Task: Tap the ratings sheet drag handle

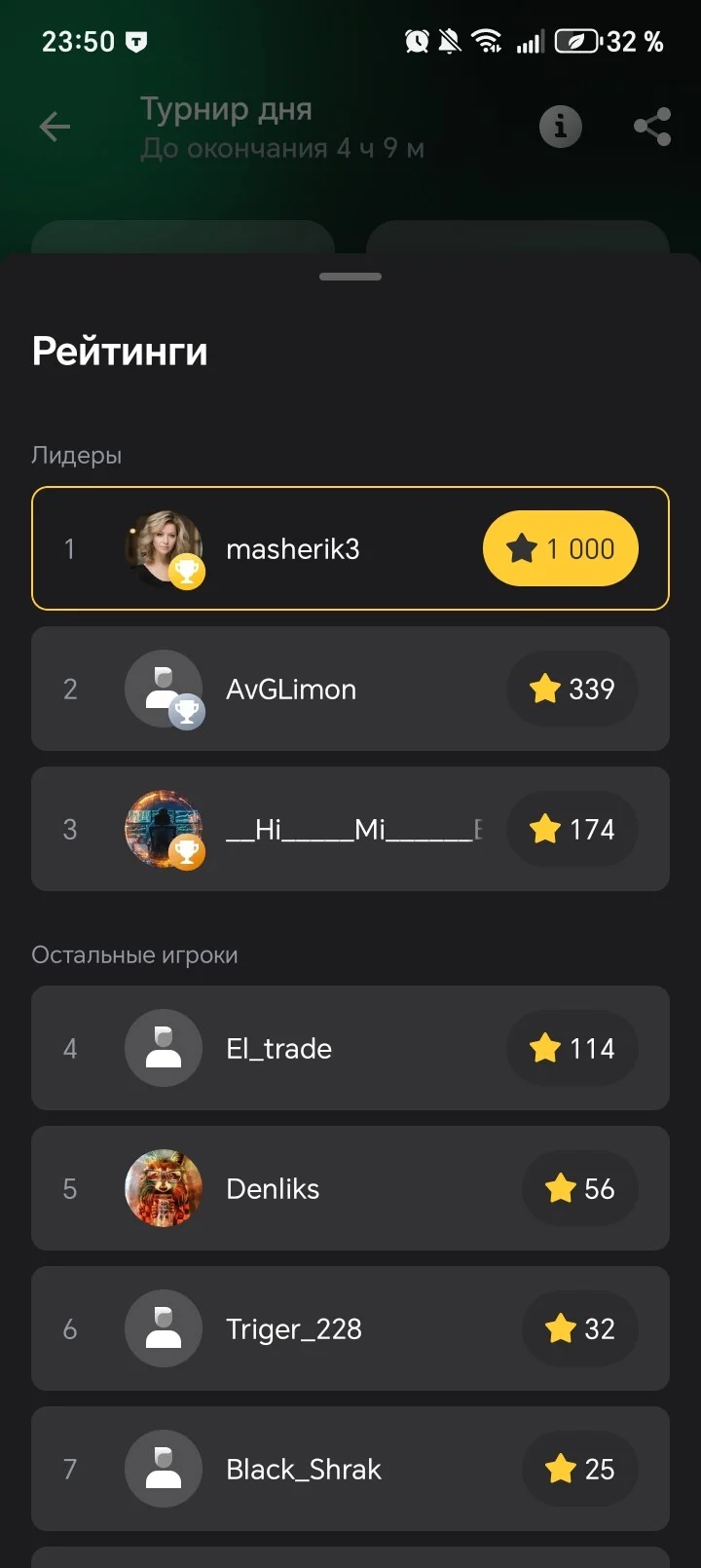Action: point(350,277)
